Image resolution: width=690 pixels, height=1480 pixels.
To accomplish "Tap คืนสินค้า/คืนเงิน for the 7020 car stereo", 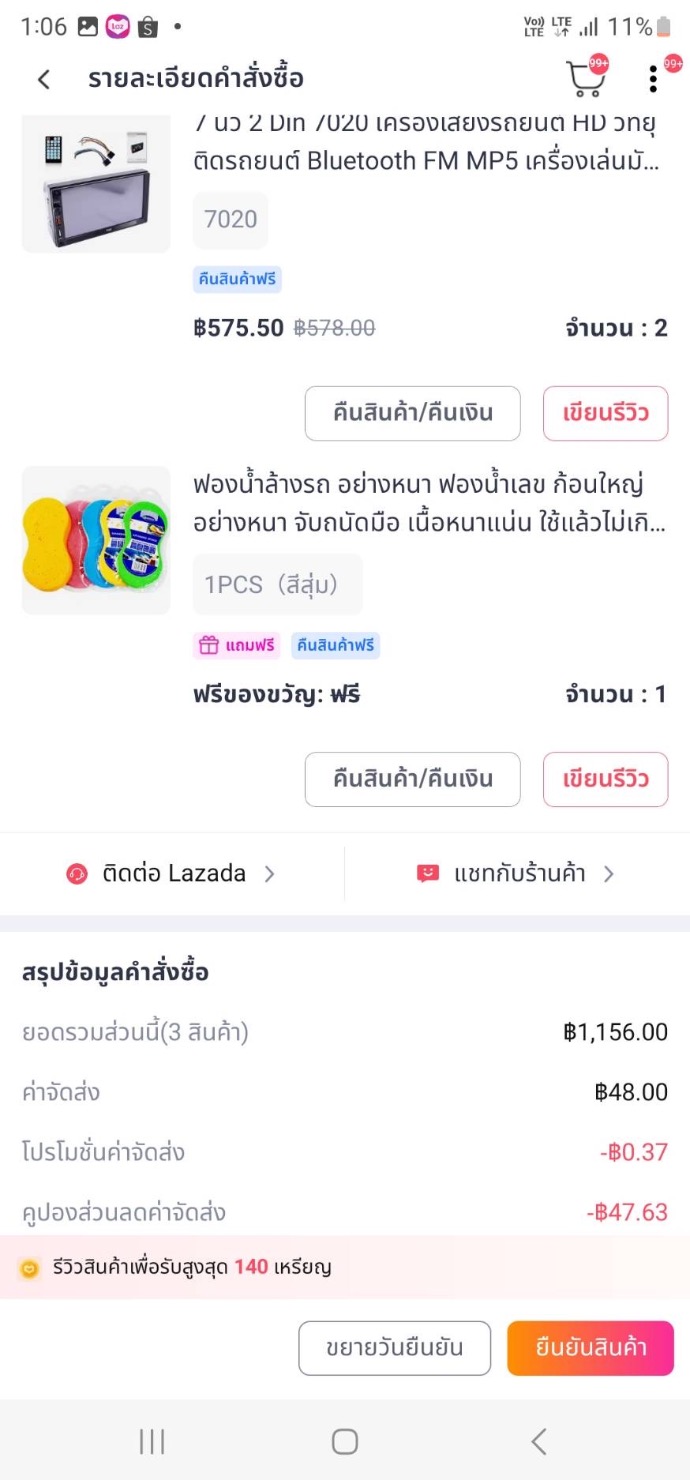I will (412, 413).
